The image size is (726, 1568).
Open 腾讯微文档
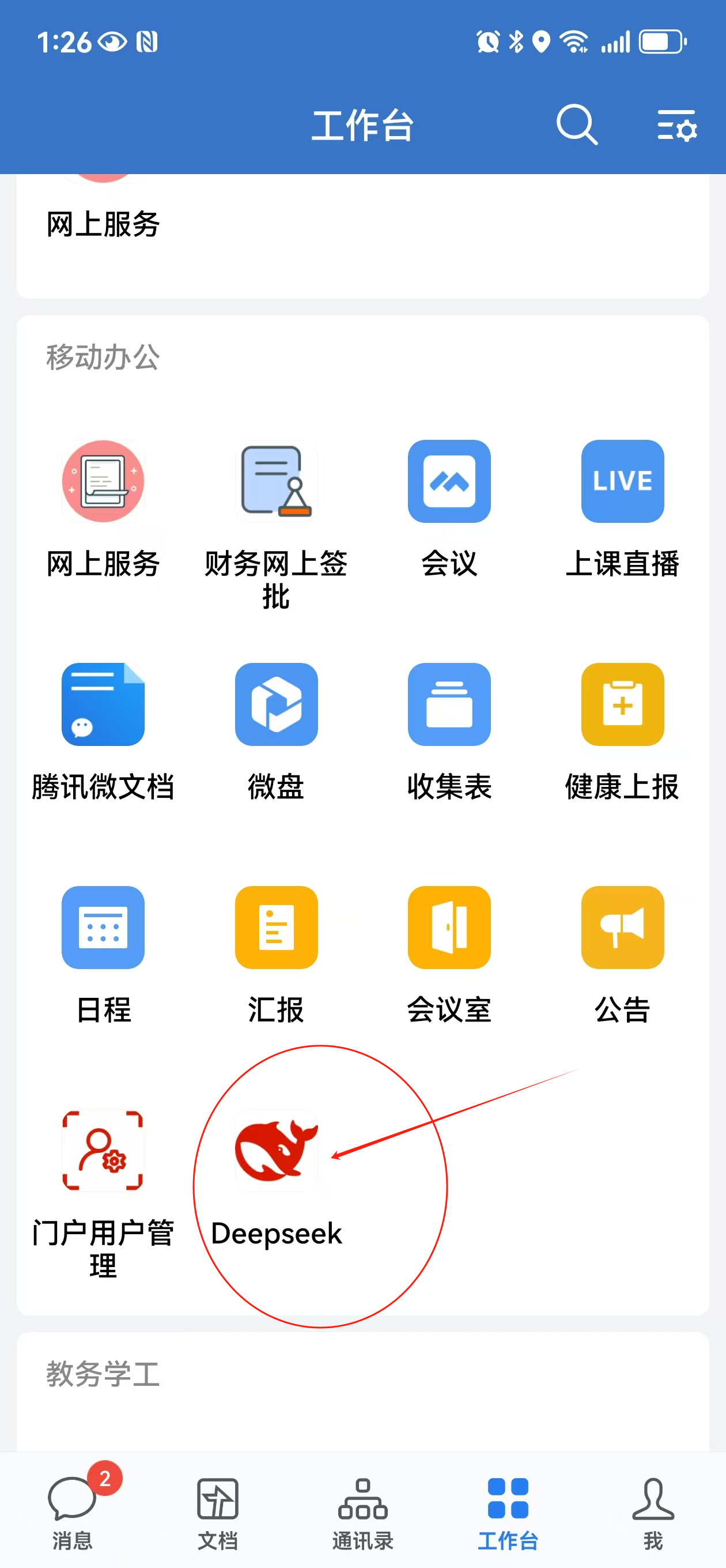tap(103, 704)
